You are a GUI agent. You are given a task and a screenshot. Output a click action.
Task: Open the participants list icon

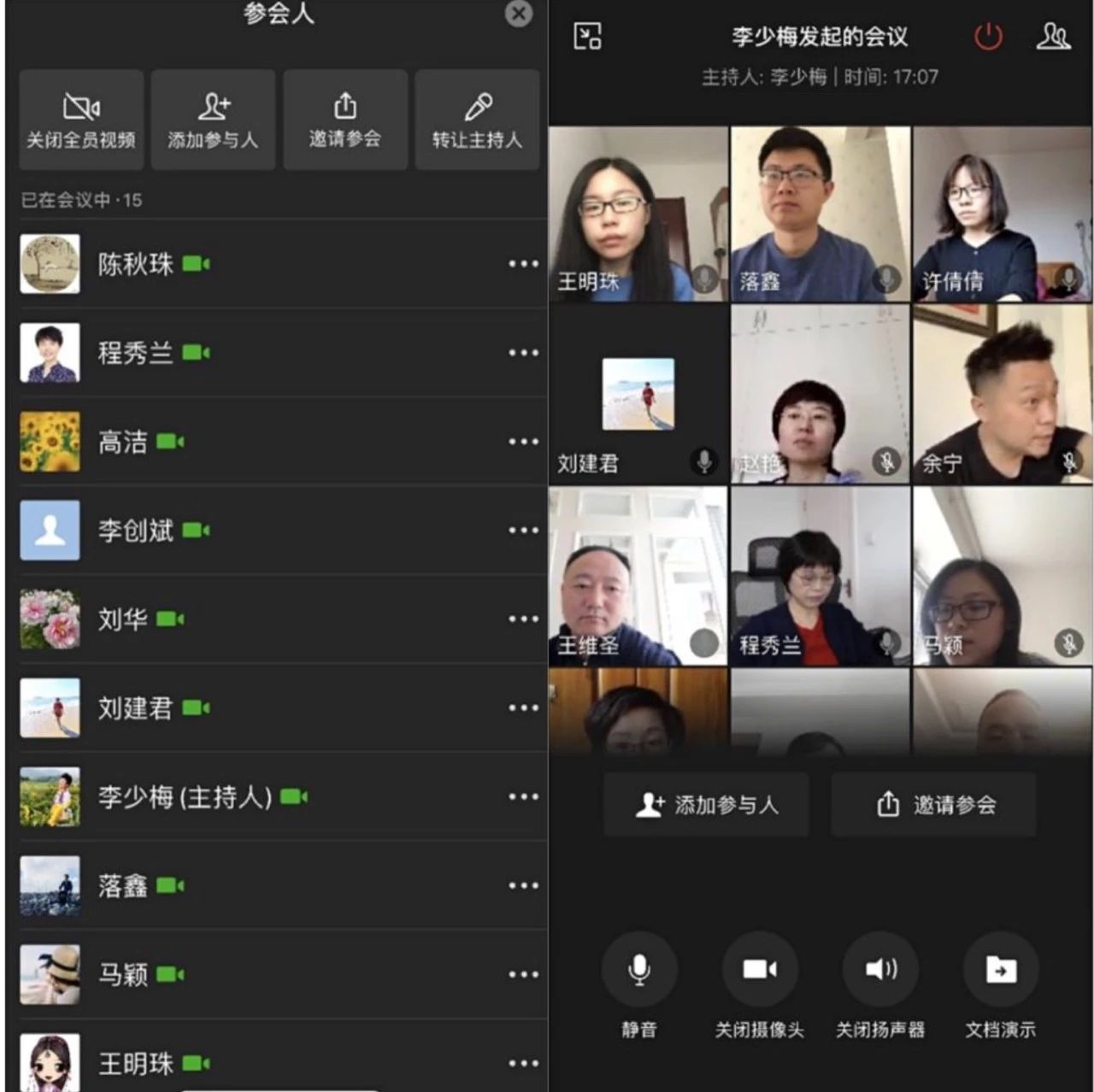point(1053,37)
